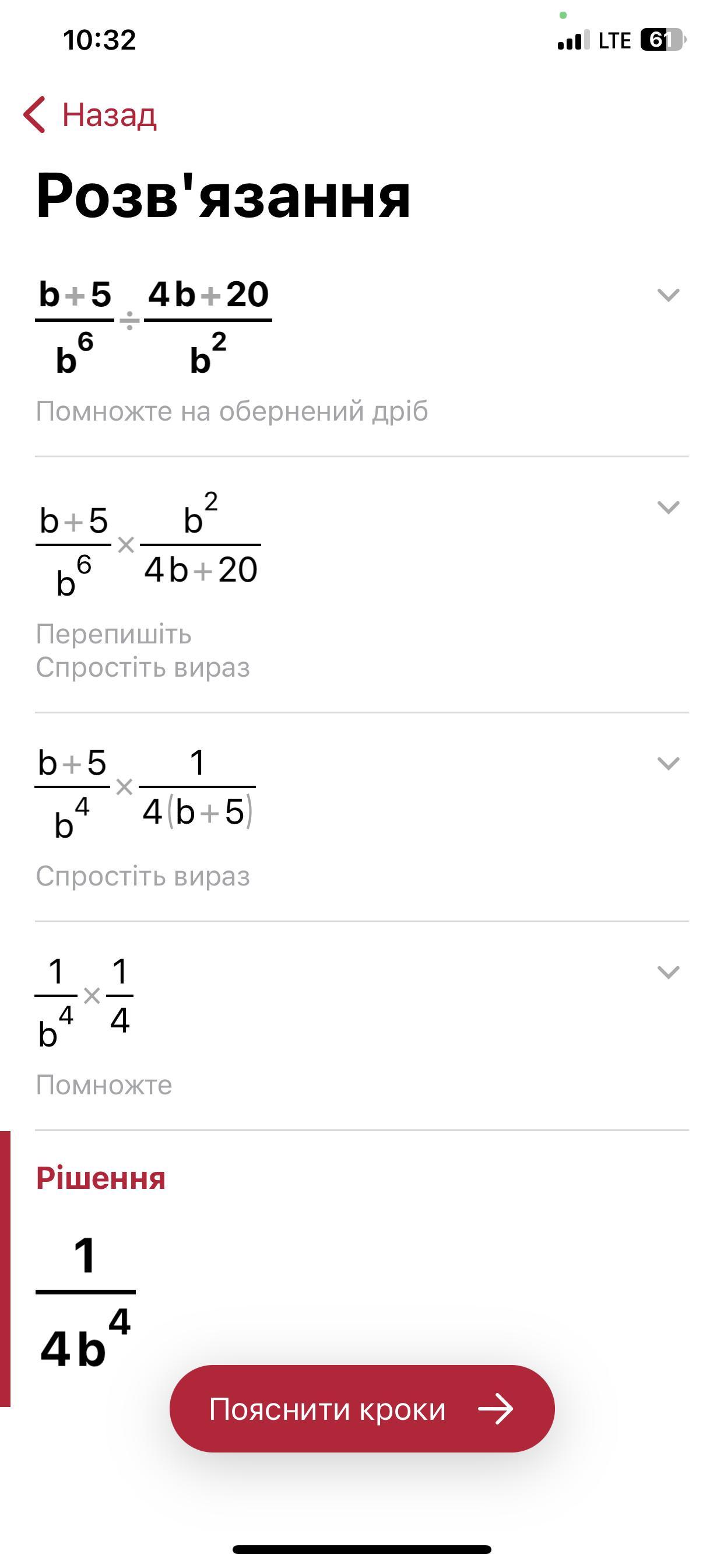
Task: Expand the 'Спростіть вираз' step with b⁴ denominator
Action: pos(668,764)
